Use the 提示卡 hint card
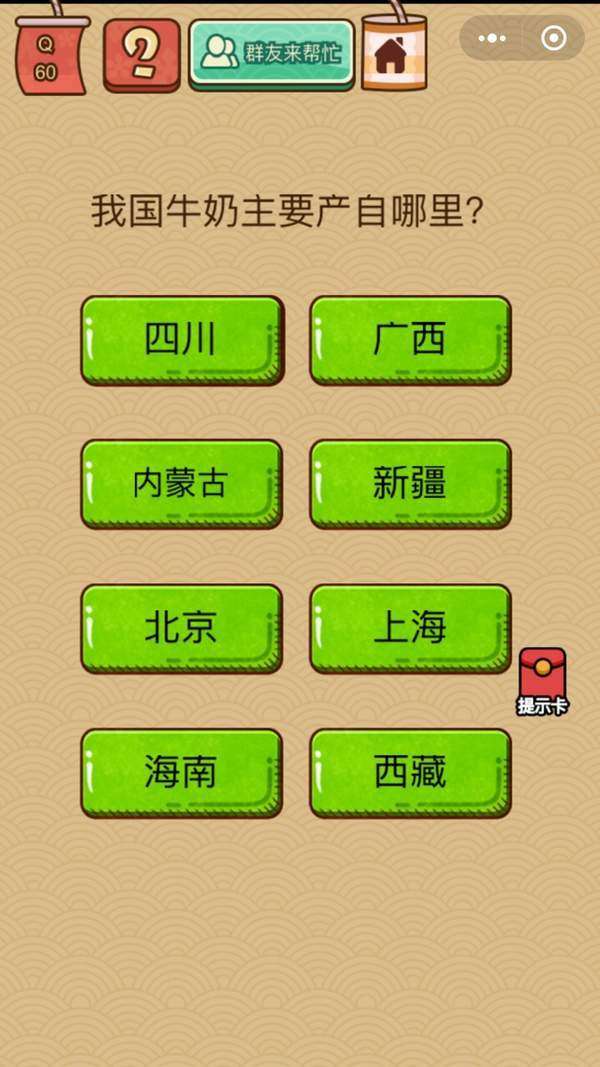This screenshot has height=1067, width=600. point(543,680)
